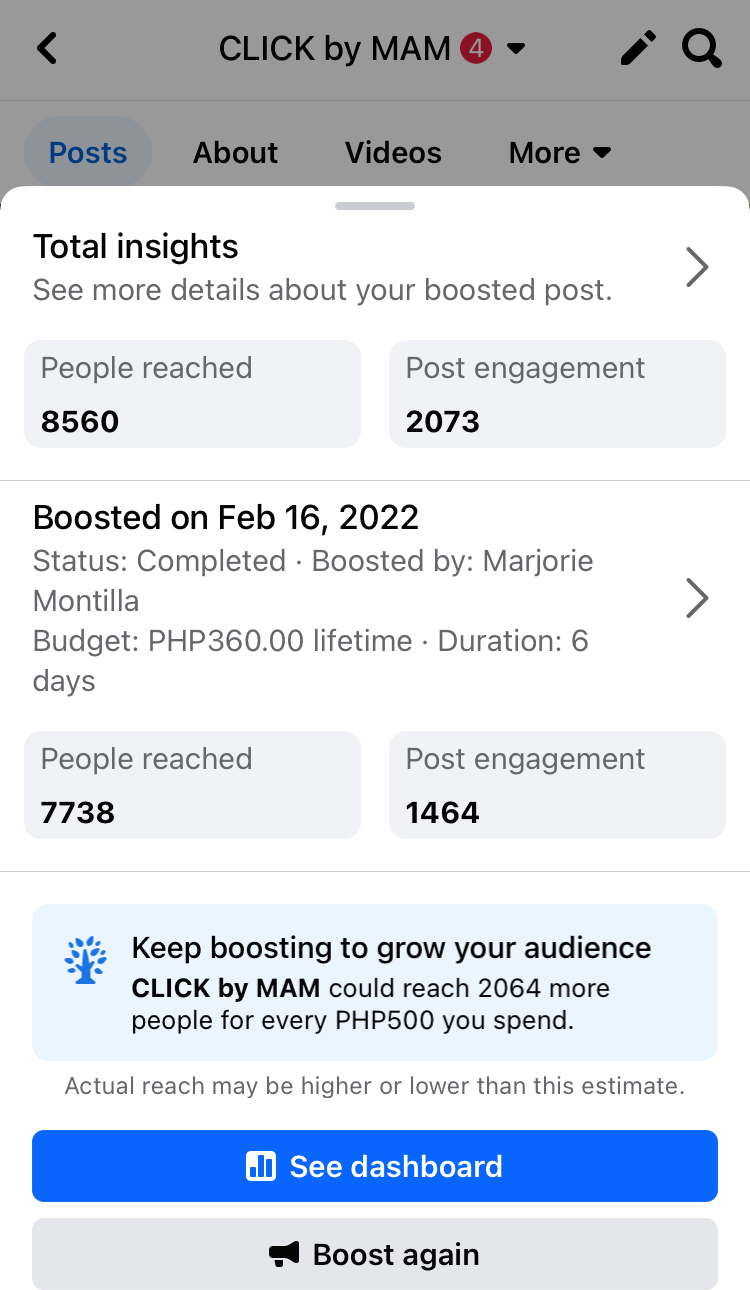Tap the bottom sheet drag handle
The width and height of the screenshot is (750, 1290).
coord(375,206)
